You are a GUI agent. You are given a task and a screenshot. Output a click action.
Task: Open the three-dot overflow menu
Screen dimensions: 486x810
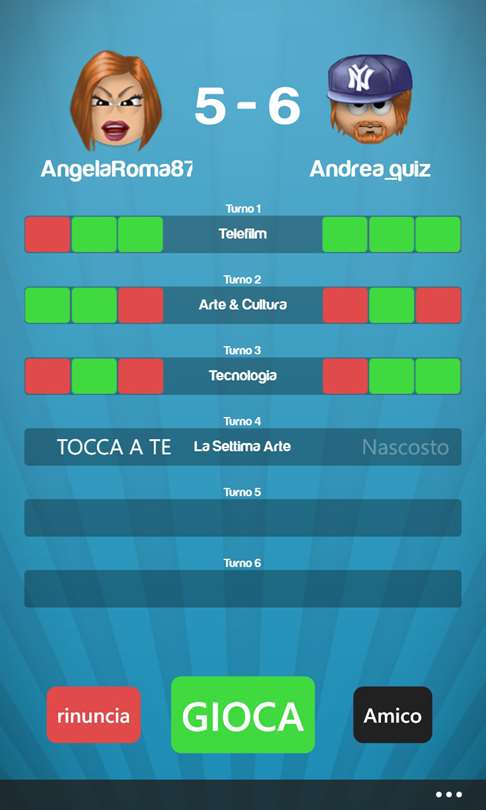coord(448,795)
